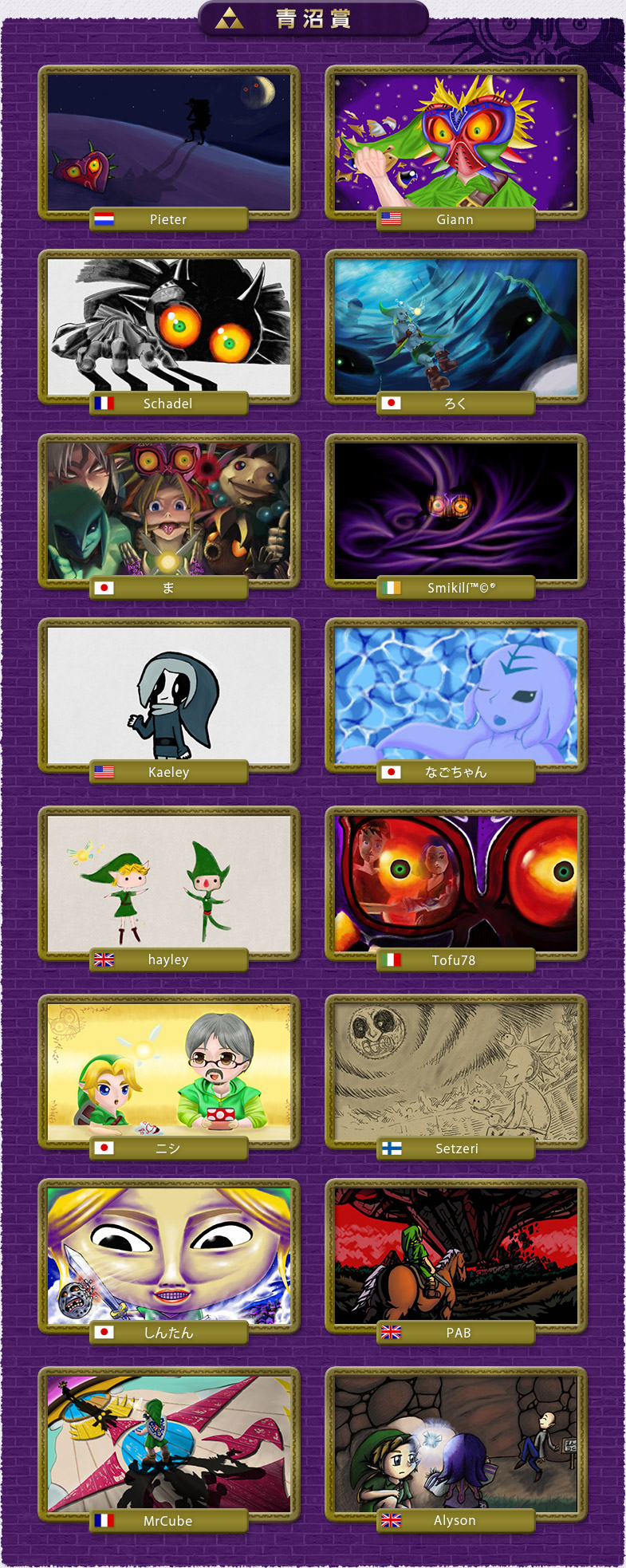Open Kaeley's artwork thumbnail
Screen dimensions: 626x1568
[x=169, y=695]
